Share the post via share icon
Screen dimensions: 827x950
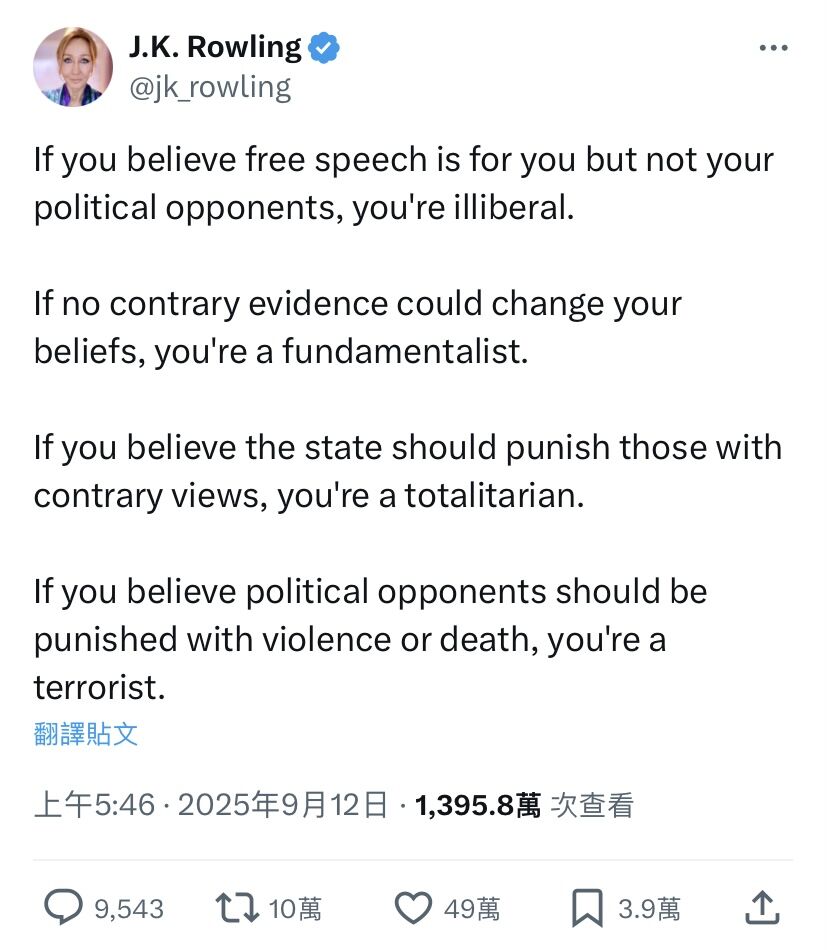tap(764, 907)
